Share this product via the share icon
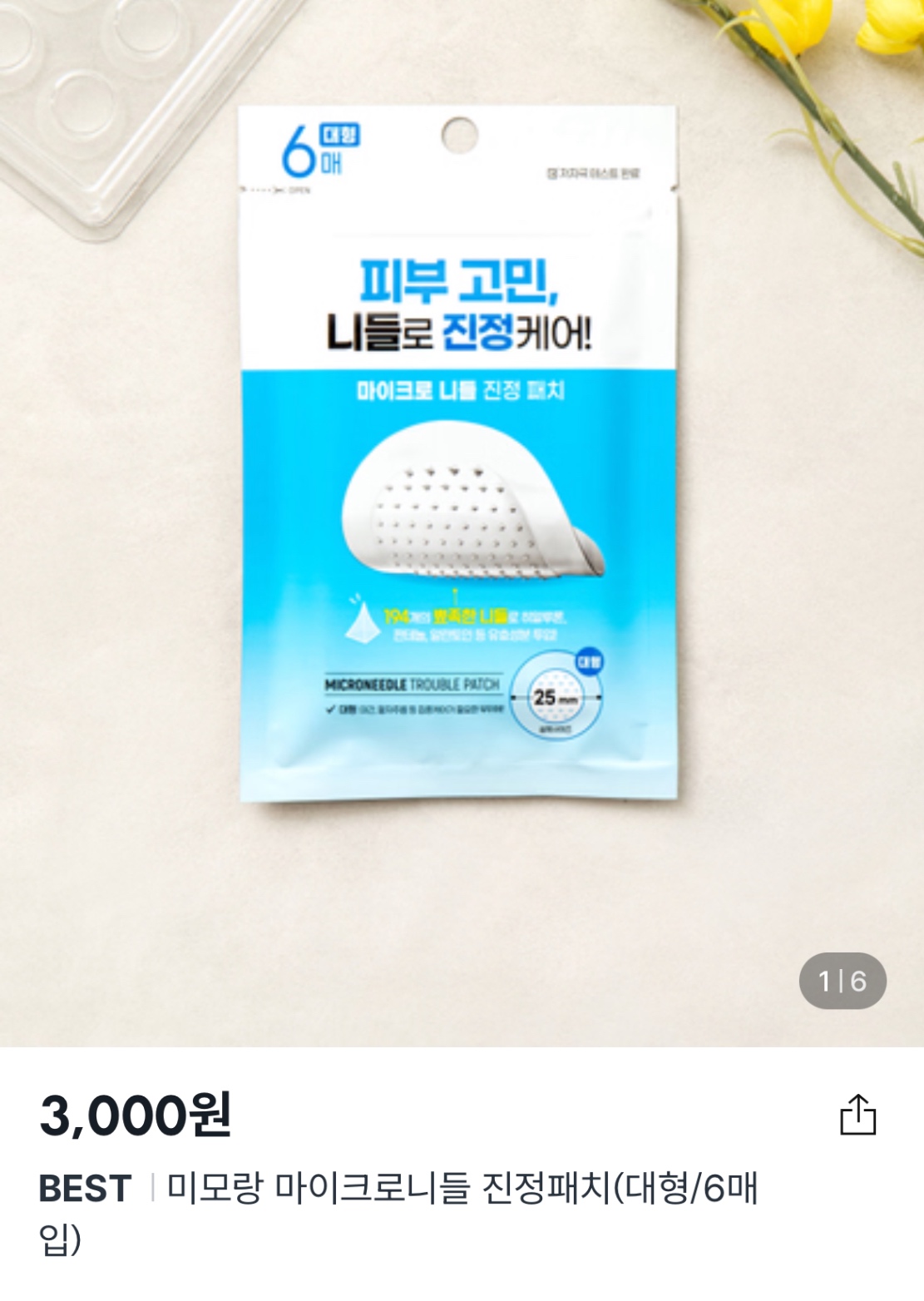This screenshot has height=1301, width=924. click(857, 1115)
